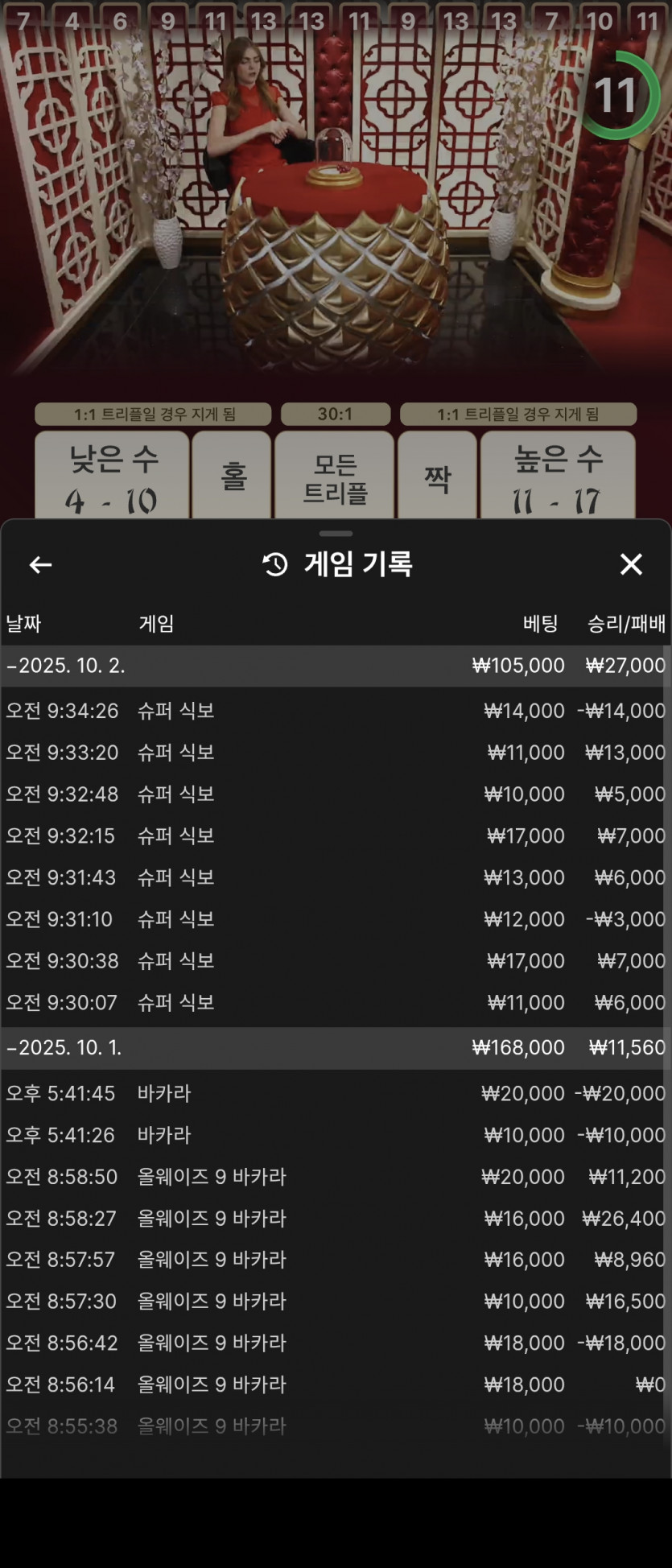
Task: Open the 오전 8:56:14 올웨이즈 9 바카라 record
Action: [x=335, y=1384]
